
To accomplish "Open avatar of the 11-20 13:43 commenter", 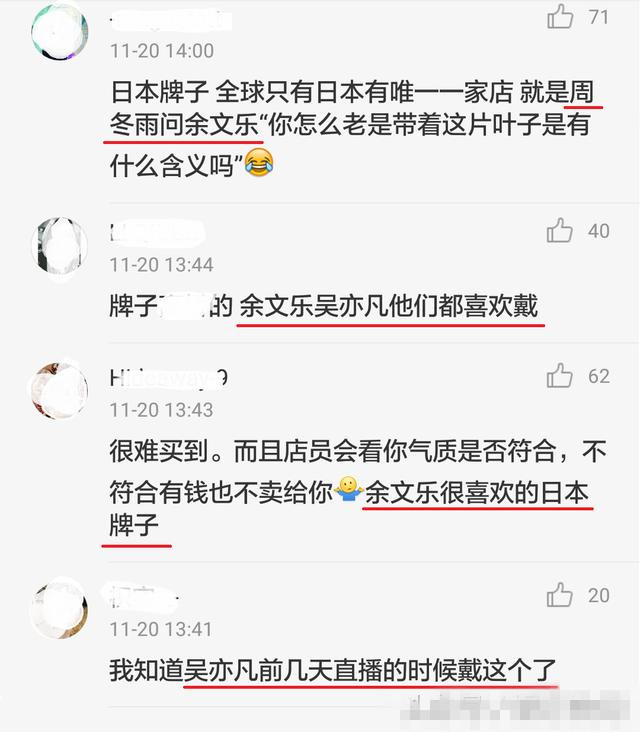I will coord(60,390).
